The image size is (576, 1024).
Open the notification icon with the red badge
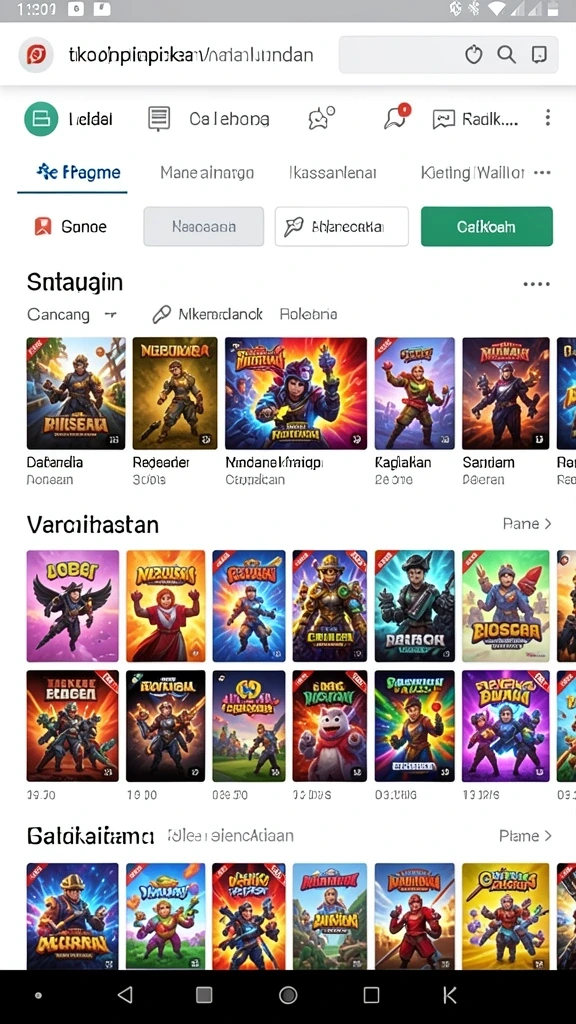pyautogui.click(x=396, y=118)
